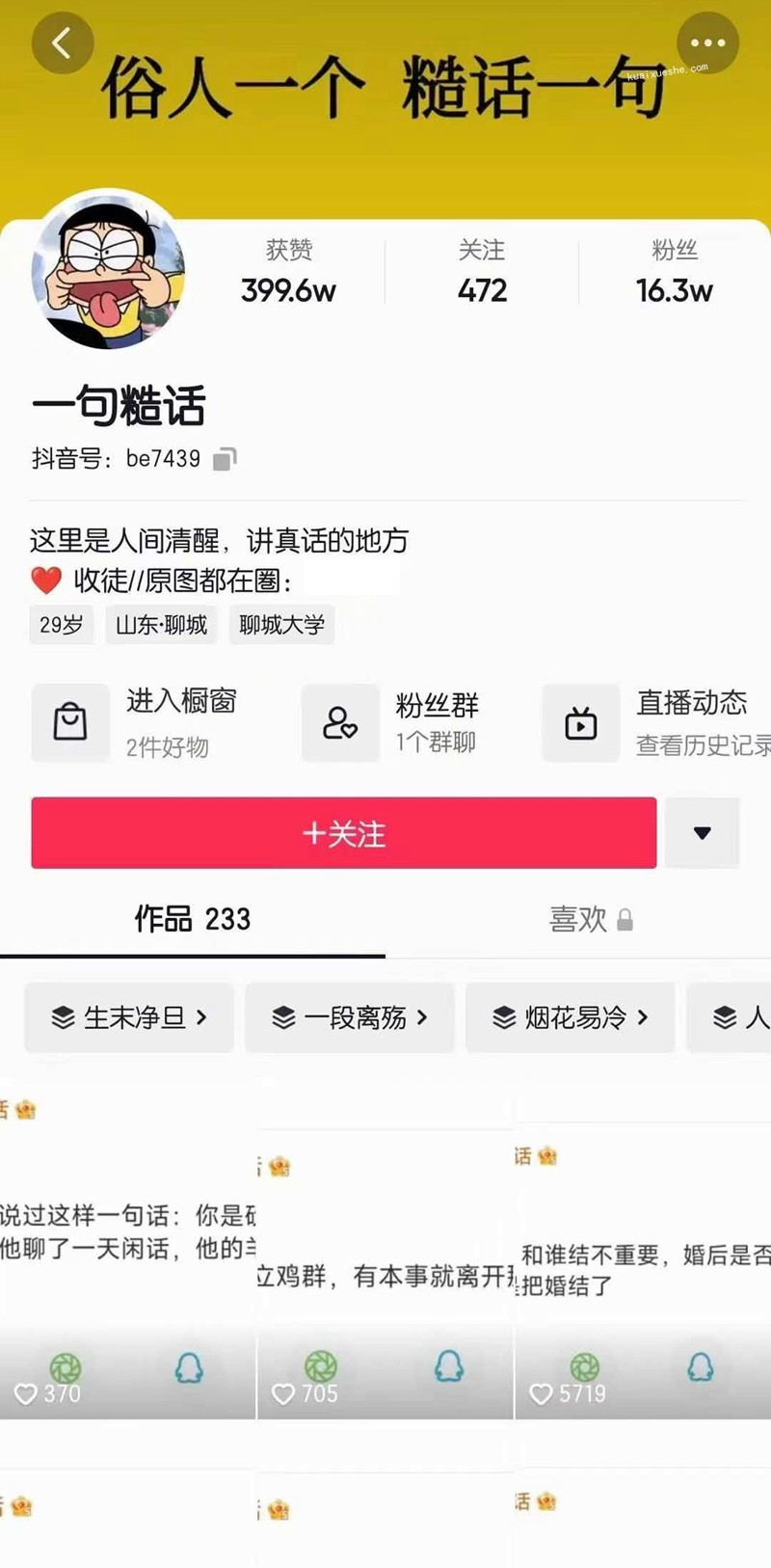Screen dimensions: 771x1568
Task: Open the 直播动态 live replay icon
Action: click(580, 723)
